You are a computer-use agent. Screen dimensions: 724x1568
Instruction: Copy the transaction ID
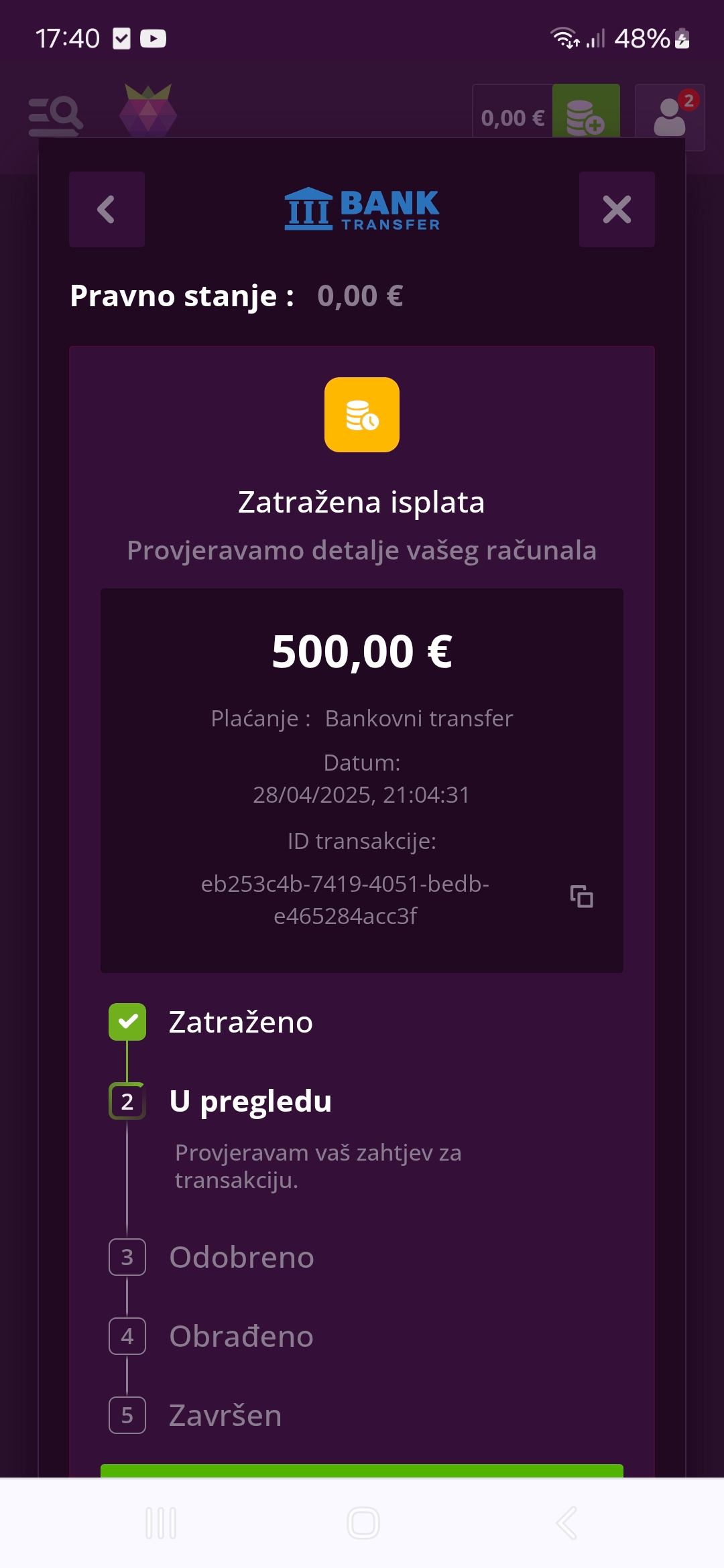[x=581, y=896]
